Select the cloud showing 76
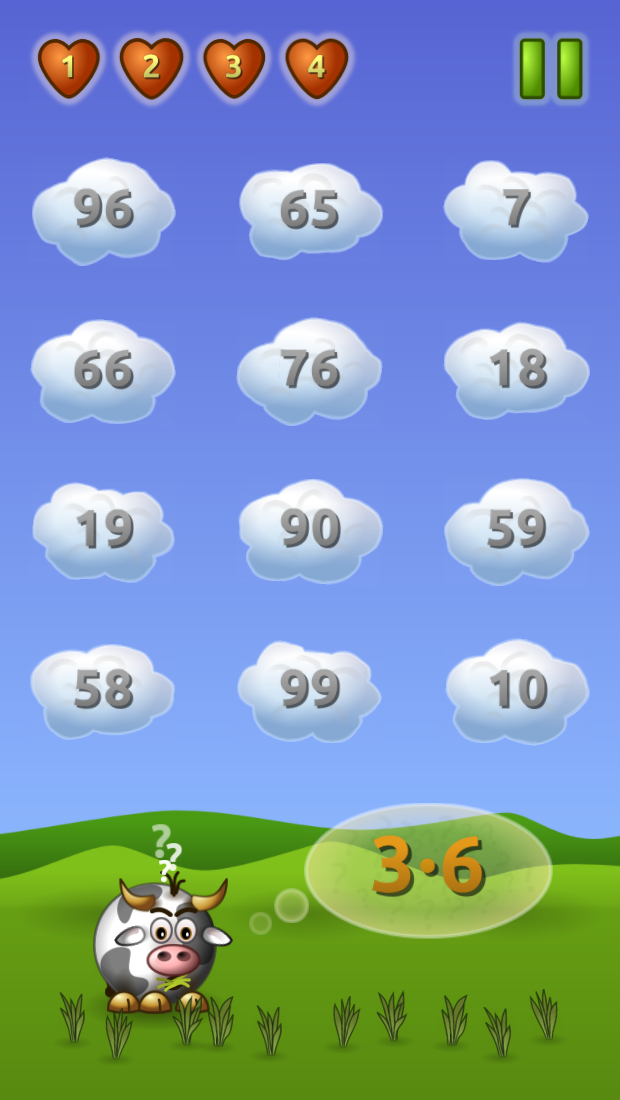Image resolution: width=620 pixels, height=1100 pixels. tap(310, 370)
